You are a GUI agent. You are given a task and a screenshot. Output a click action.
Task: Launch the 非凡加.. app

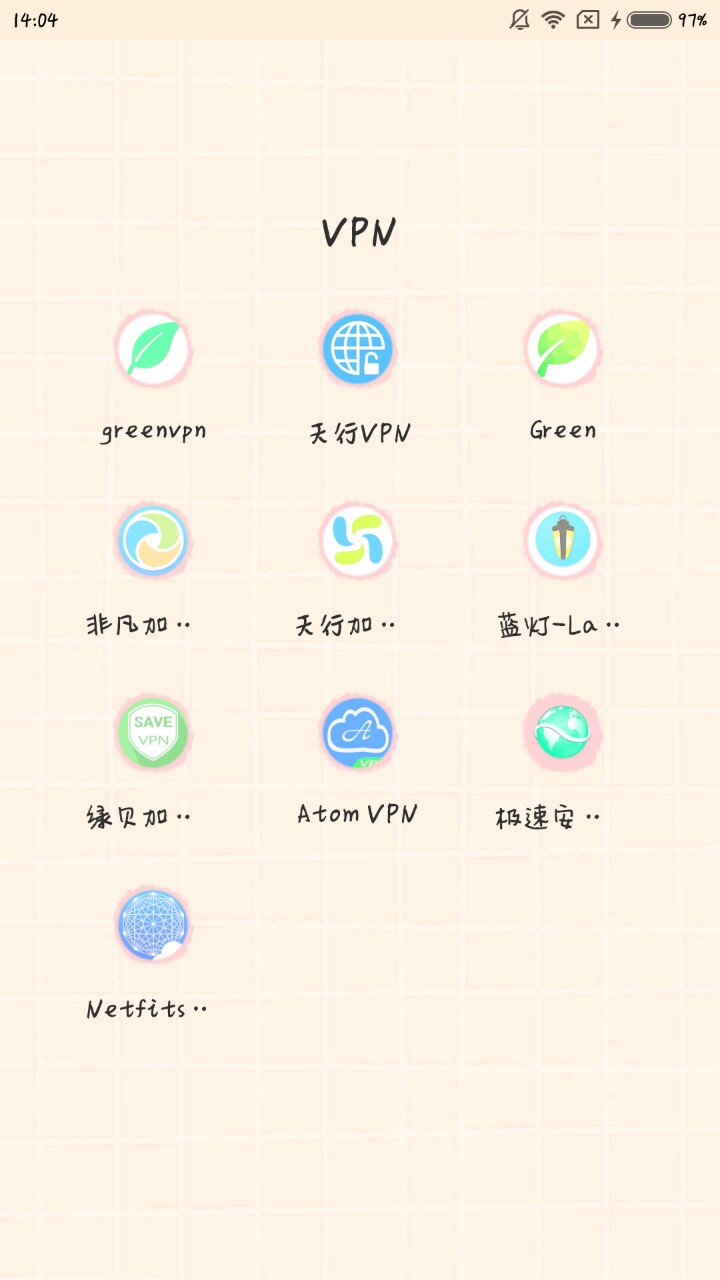153,541
